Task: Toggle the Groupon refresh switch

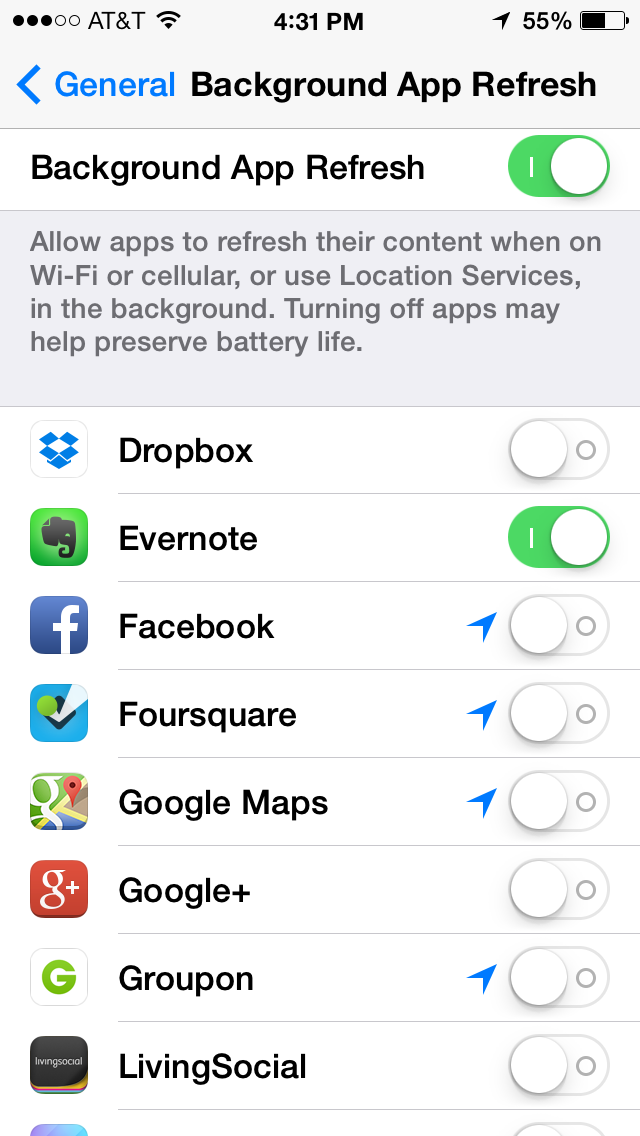Action: tap(558, 978)
